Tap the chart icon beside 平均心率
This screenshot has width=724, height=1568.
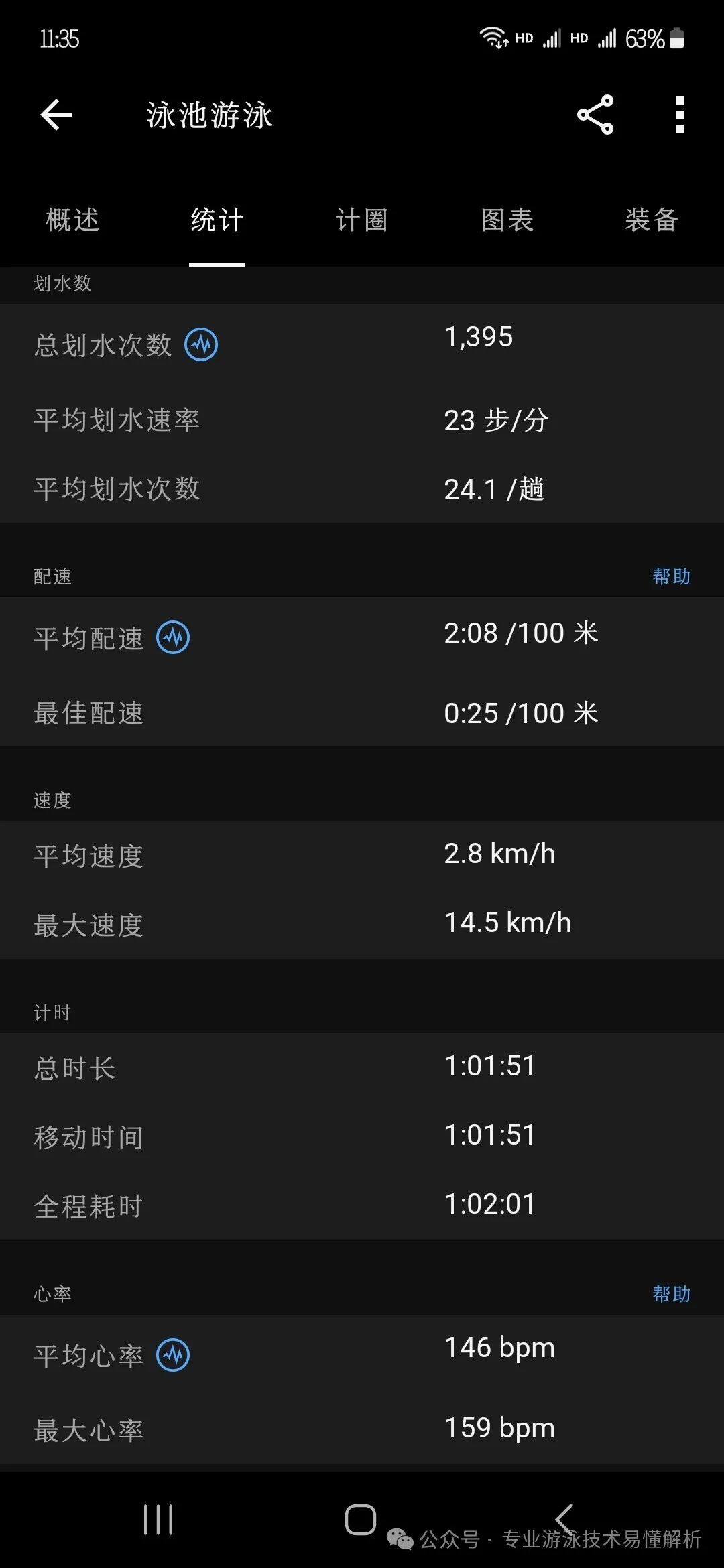click(173, 1355)
